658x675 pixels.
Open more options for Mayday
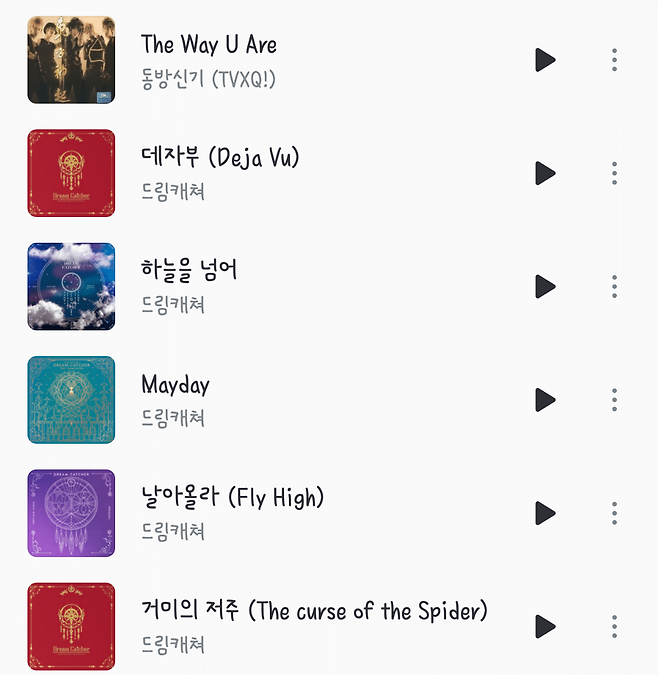point(614,400)
